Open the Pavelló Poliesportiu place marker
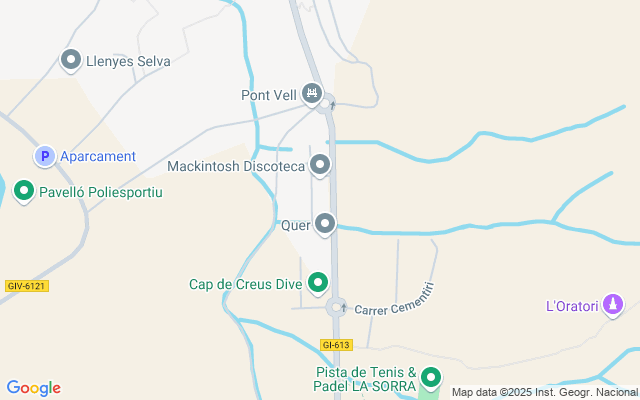The image size is (640, 400). click(23, 190)
